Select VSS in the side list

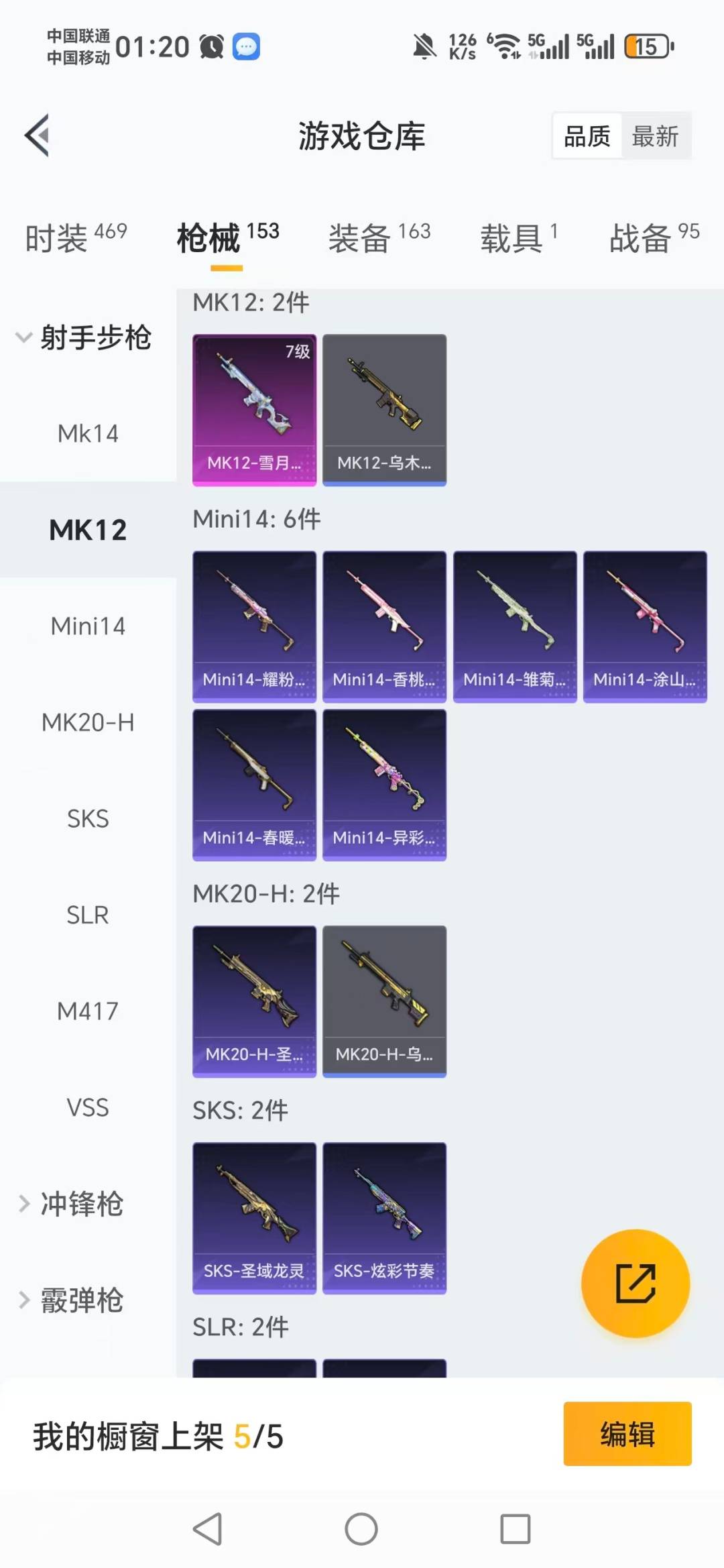pos(88,1107)
